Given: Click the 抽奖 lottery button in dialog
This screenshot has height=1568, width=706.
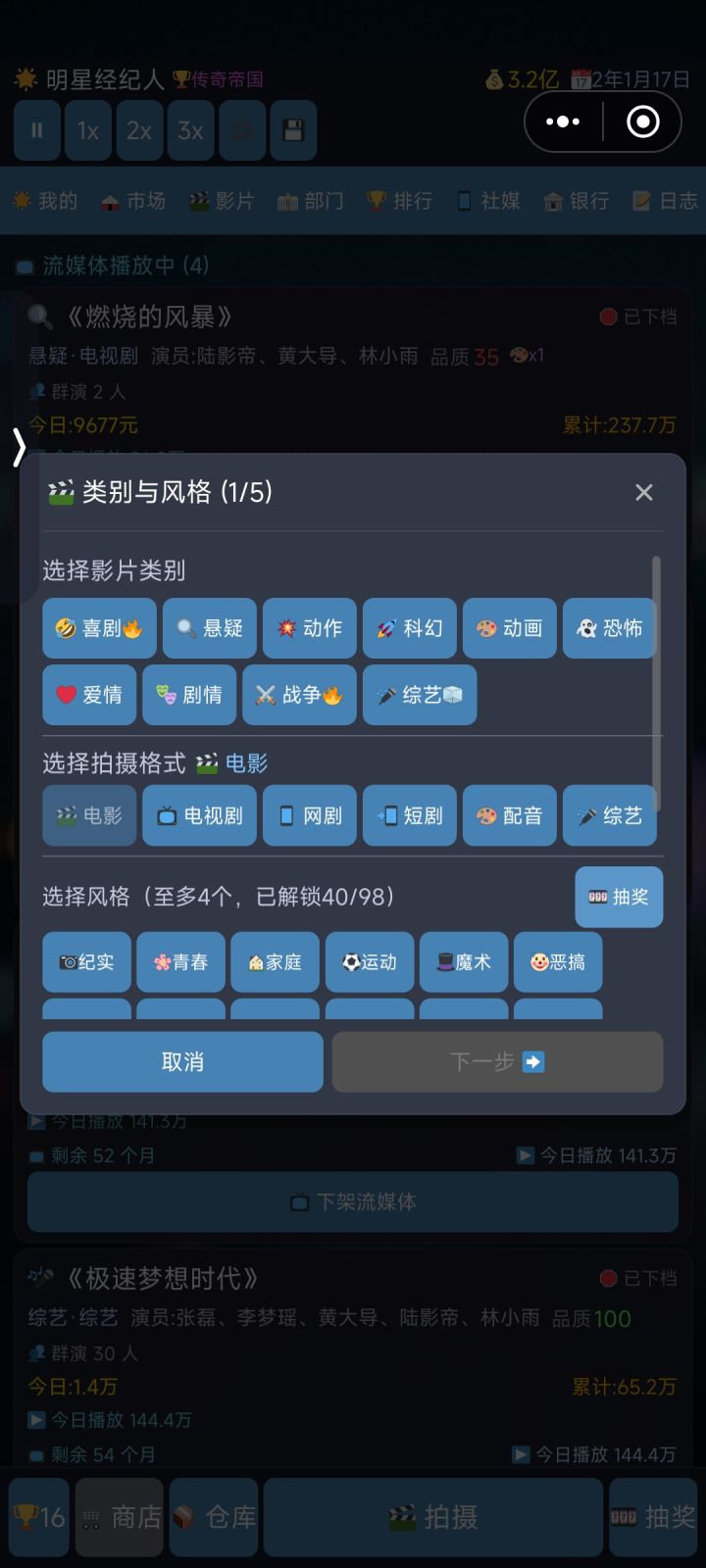Looking at the screenshot, I should click(619, 897).
